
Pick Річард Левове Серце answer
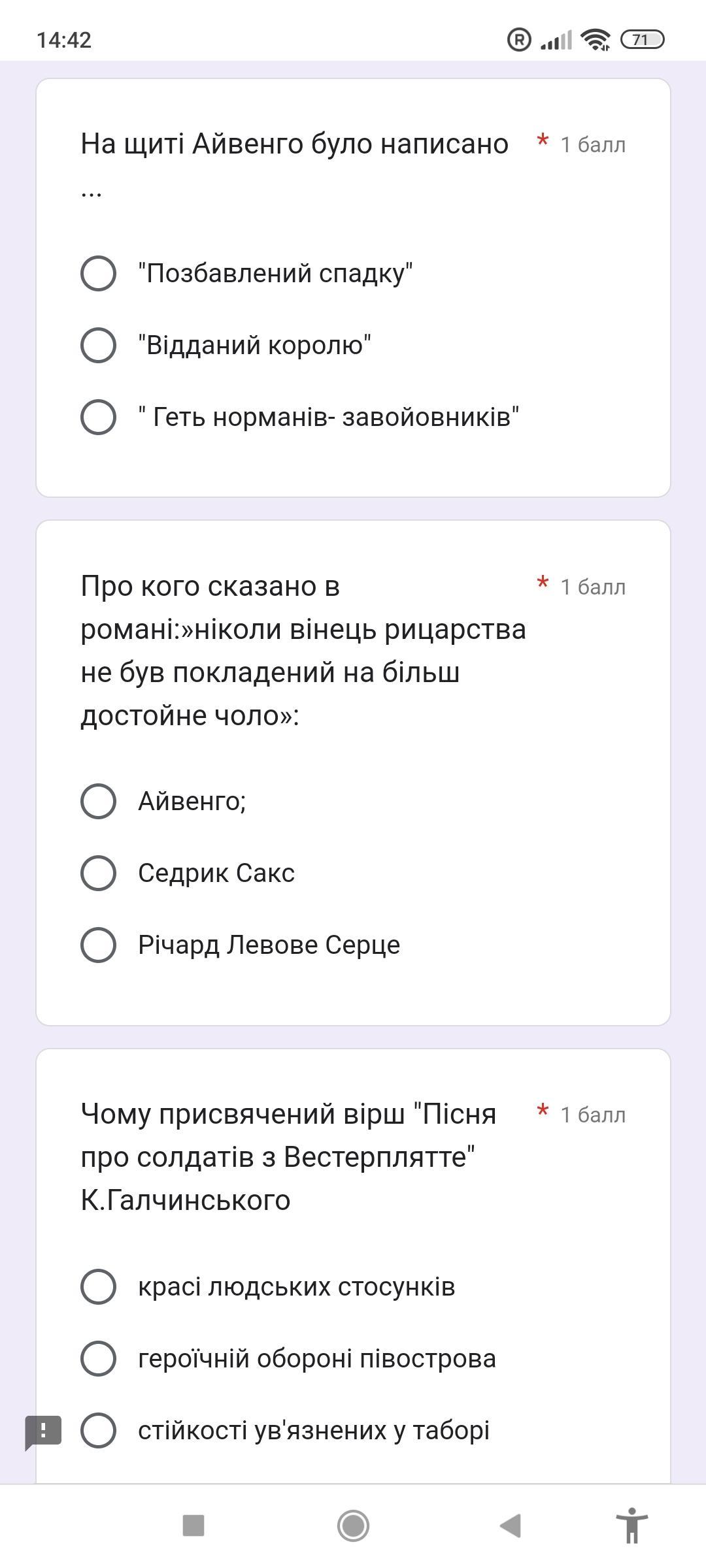tap(99, 945)
